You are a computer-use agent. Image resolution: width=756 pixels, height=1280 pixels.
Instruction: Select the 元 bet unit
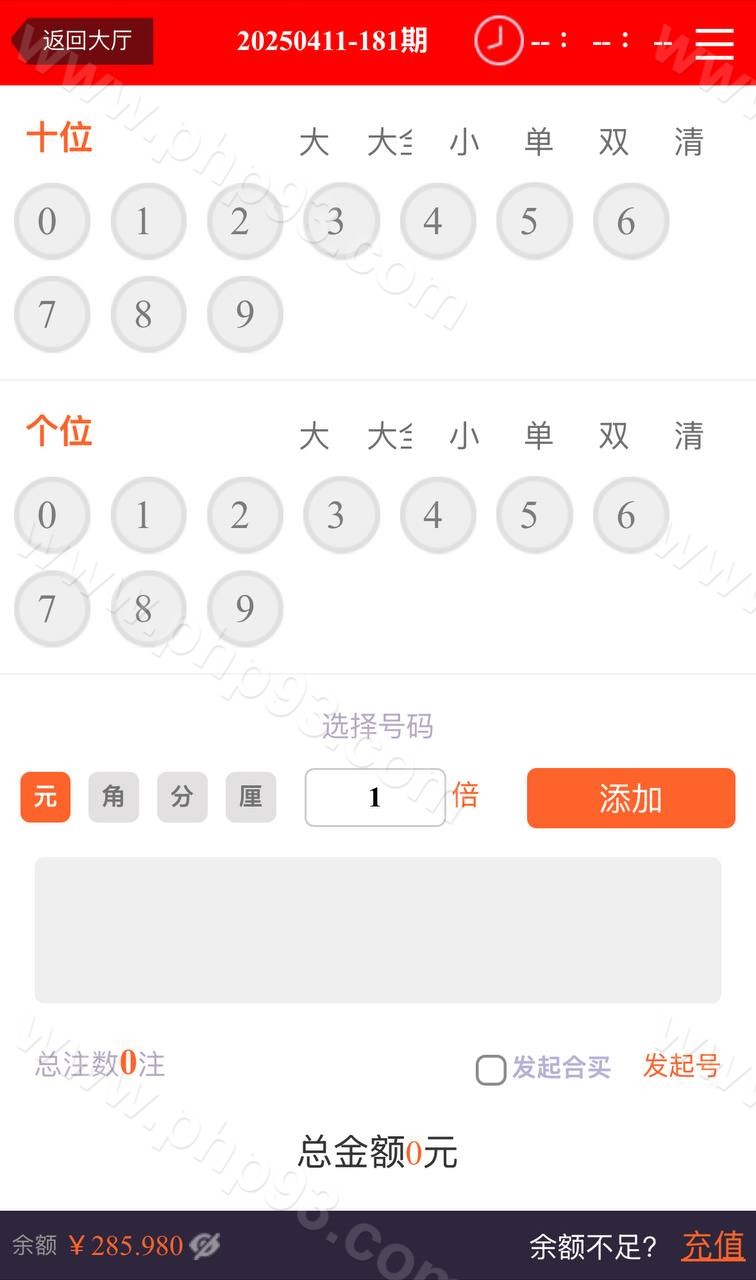[45, 797]
